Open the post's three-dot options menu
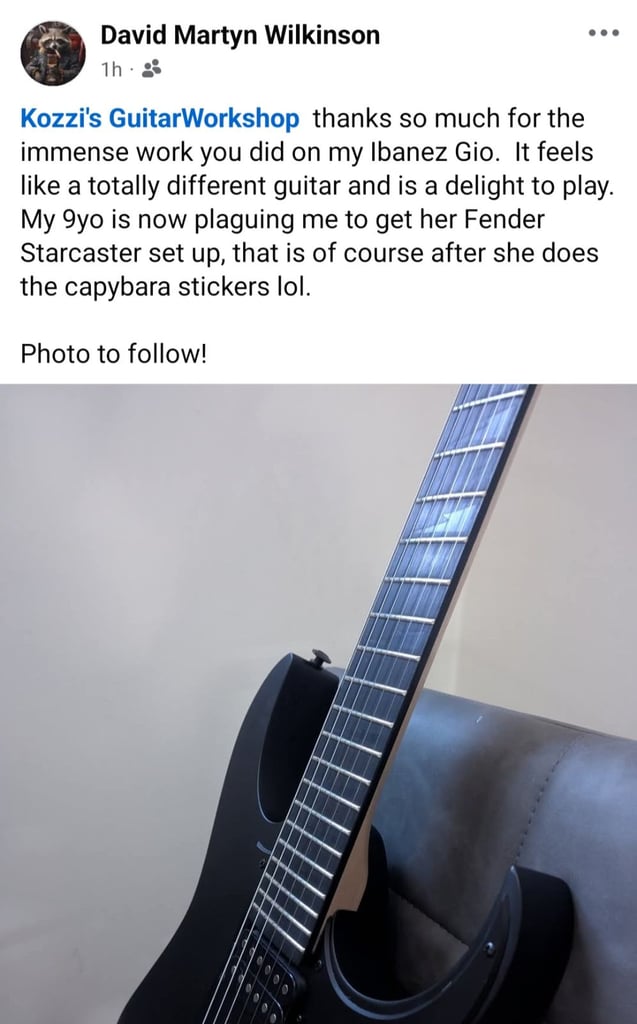This screenshot has height=1024, width=637. tap(603, 33)
